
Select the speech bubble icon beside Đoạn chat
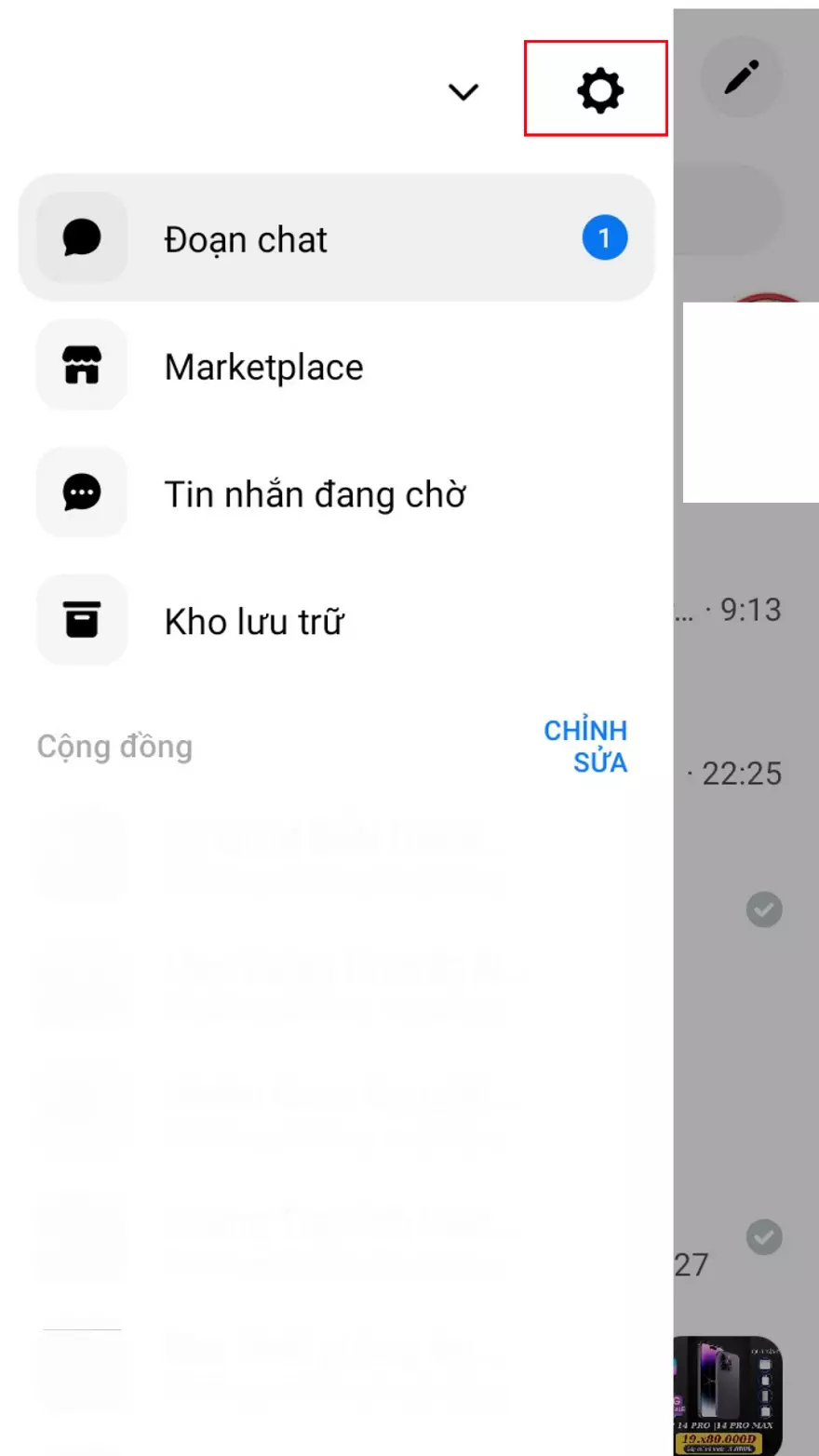click(x=82, y=237)
